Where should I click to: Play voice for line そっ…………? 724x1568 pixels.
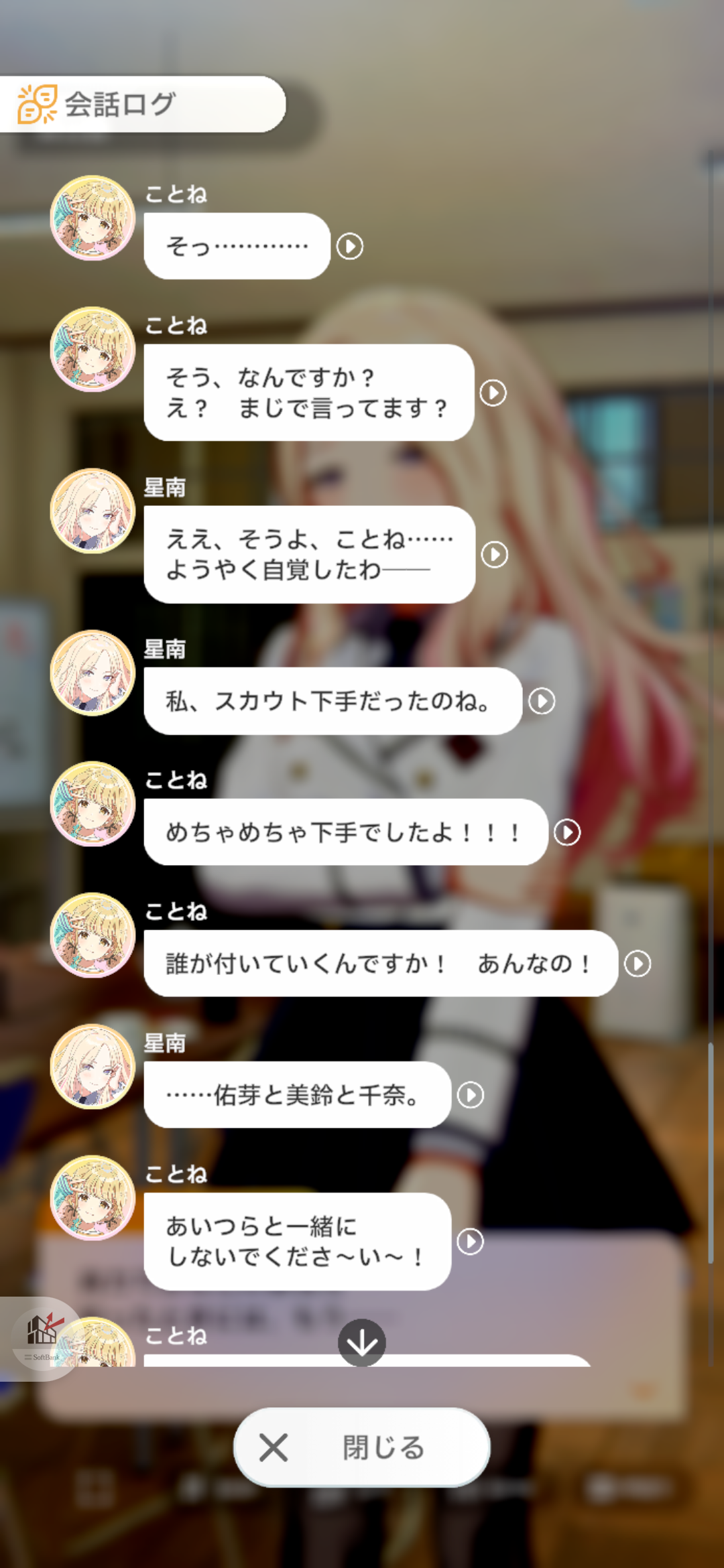pyautogui.click(x=350, y=247)
